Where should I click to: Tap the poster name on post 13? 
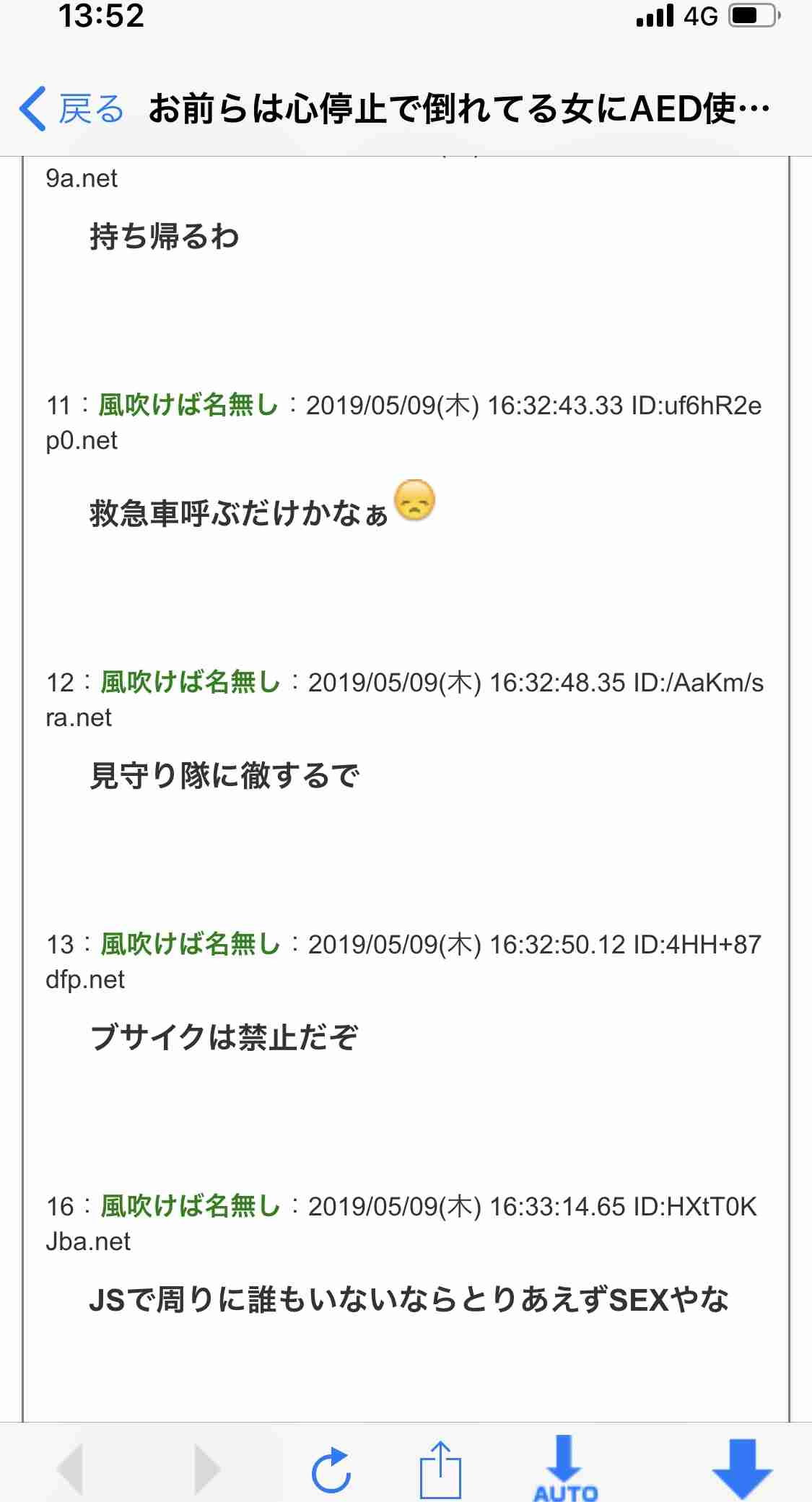[x=190, y=944]
